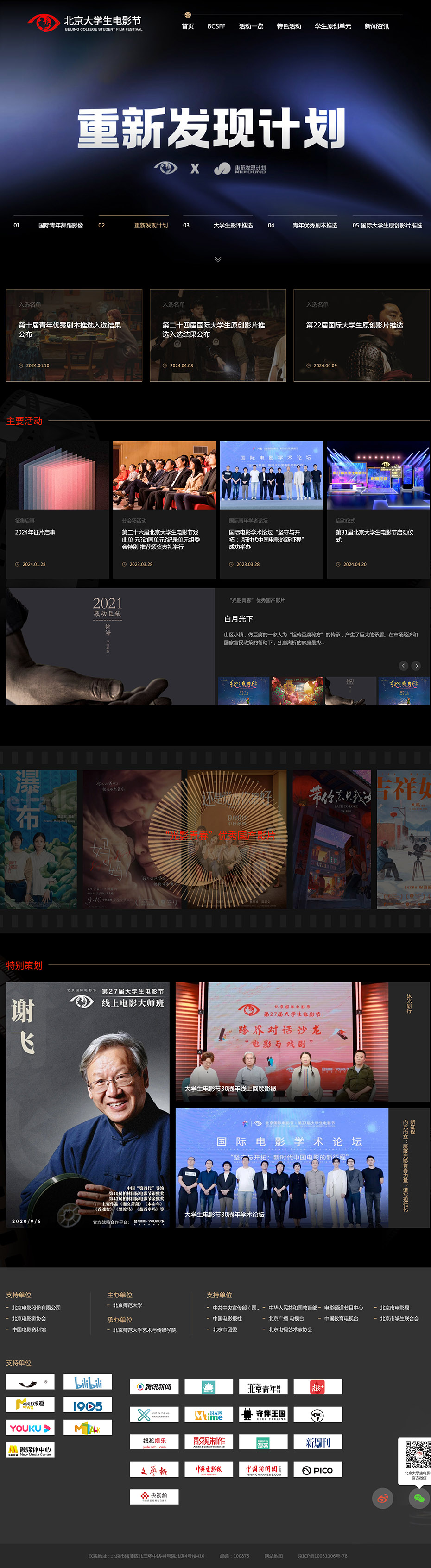Viewport: 431px width, 1568px height.
Task: Show next film in 白月光下 carousel
Action: pyautogui.click(x=416, y=665)
